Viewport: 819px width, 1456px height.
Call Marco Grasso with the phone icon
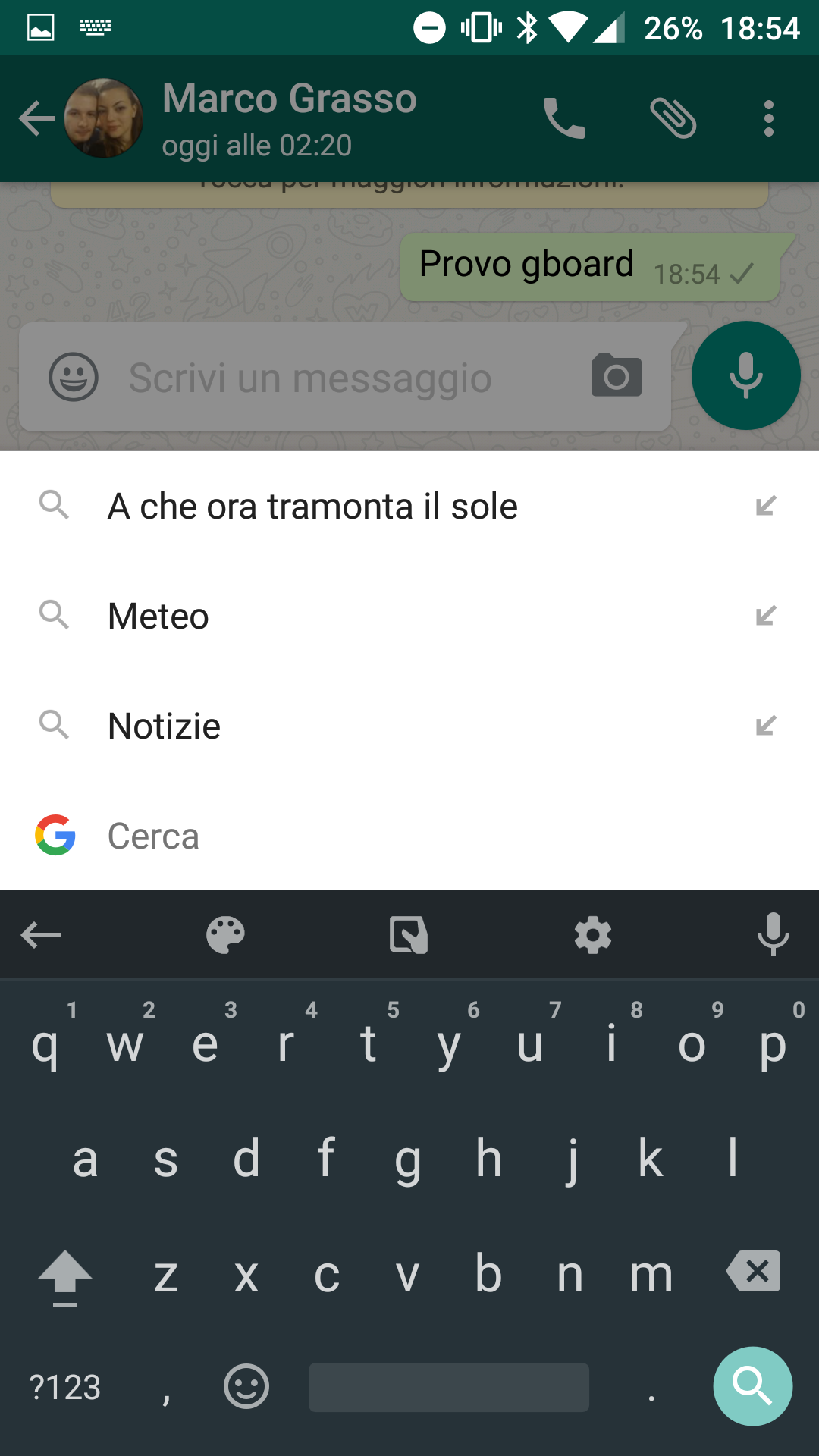564,118
